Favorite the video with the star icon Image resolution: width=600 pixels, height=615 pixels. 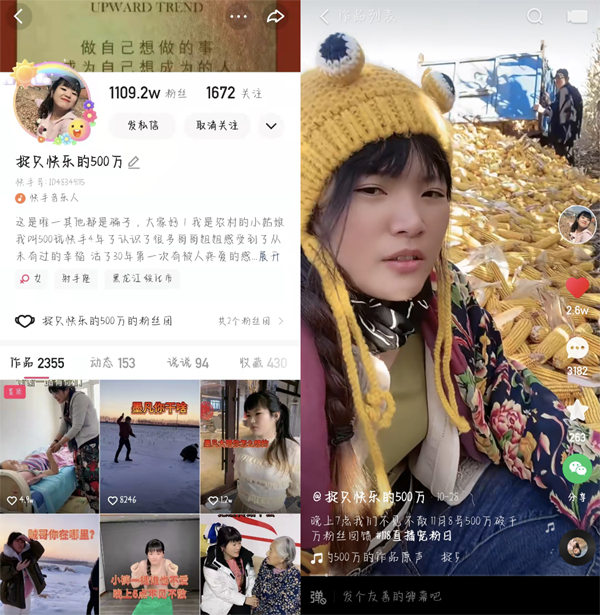click(577, 410)
